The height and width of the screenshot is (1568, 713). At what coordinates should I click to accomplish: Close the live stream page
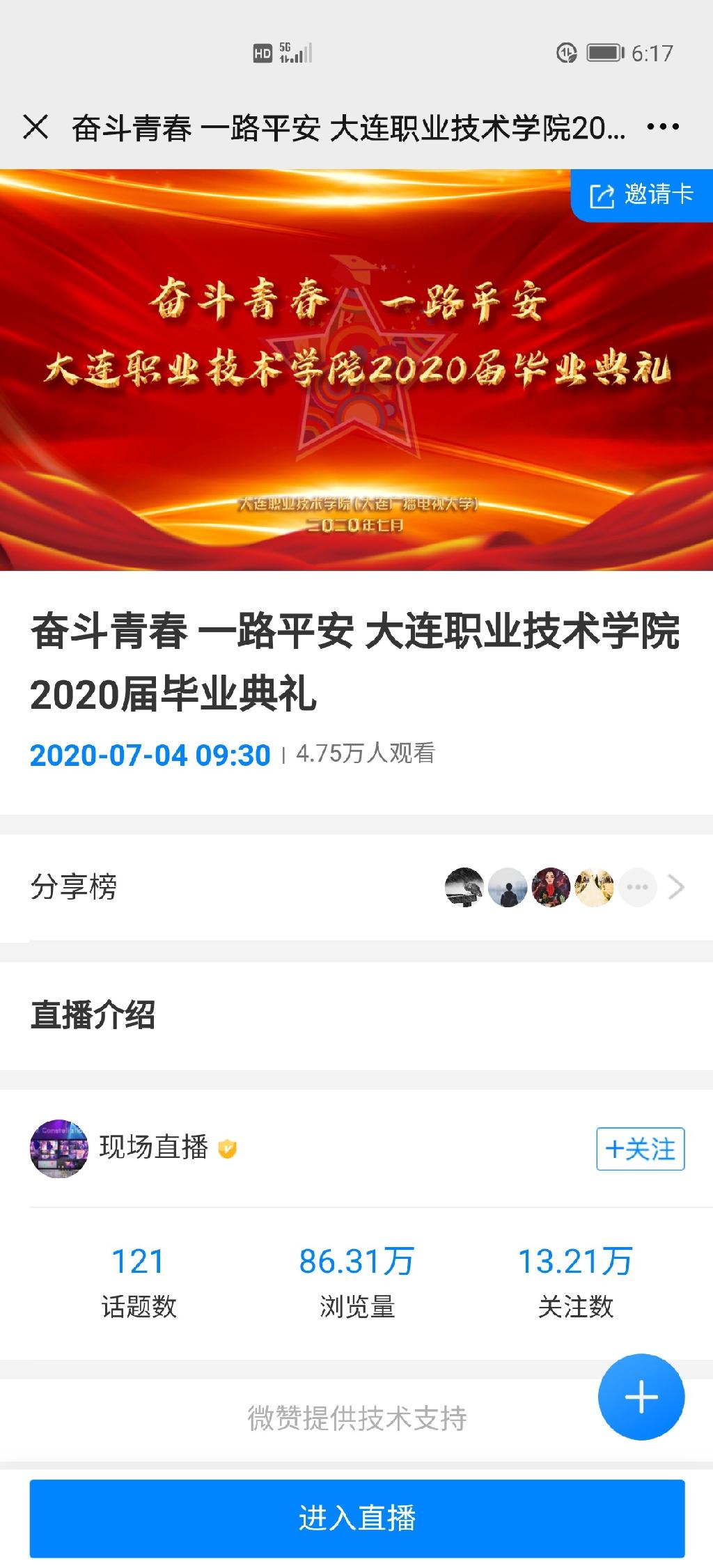tap(36, 127)
